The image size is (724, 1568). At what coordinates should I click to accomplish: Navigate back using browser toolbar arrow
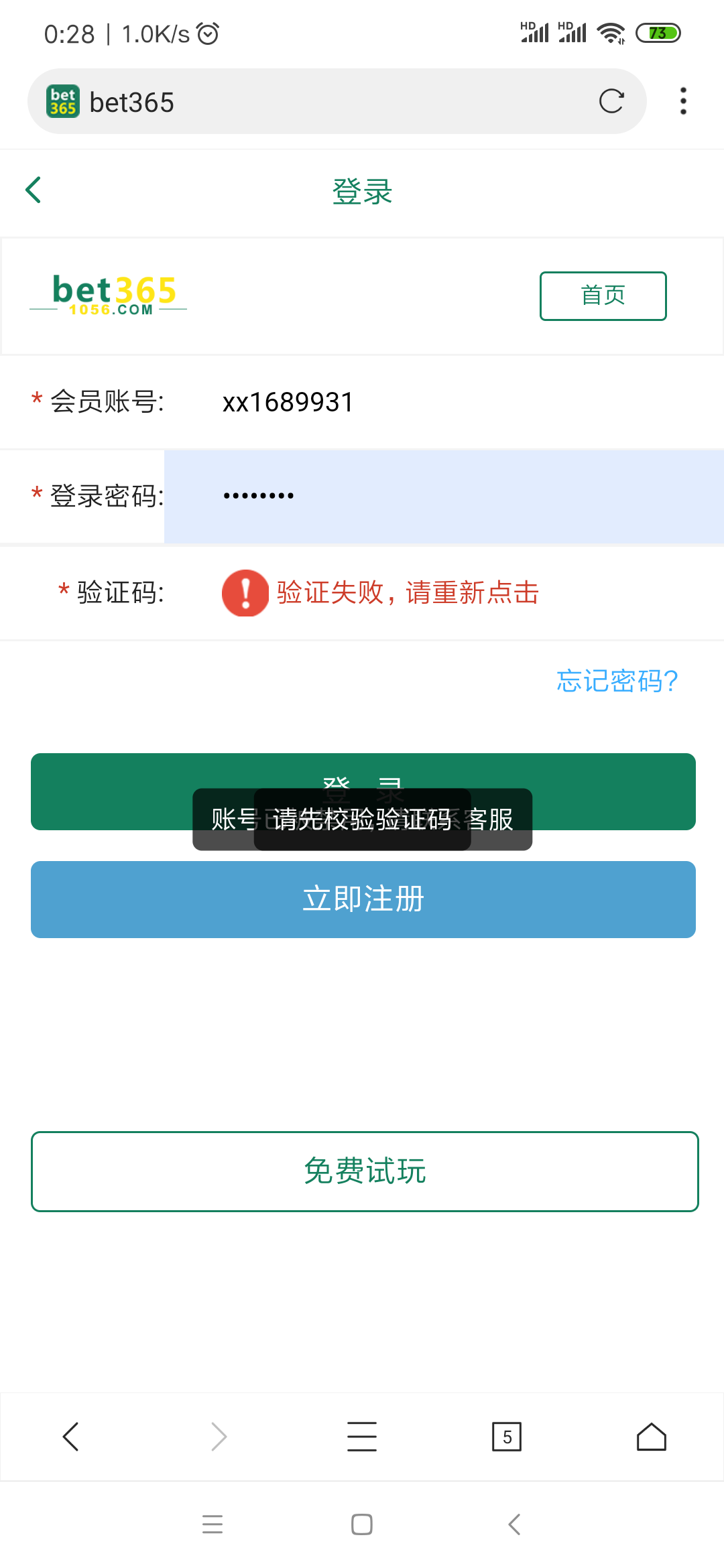coord(71,1436)
